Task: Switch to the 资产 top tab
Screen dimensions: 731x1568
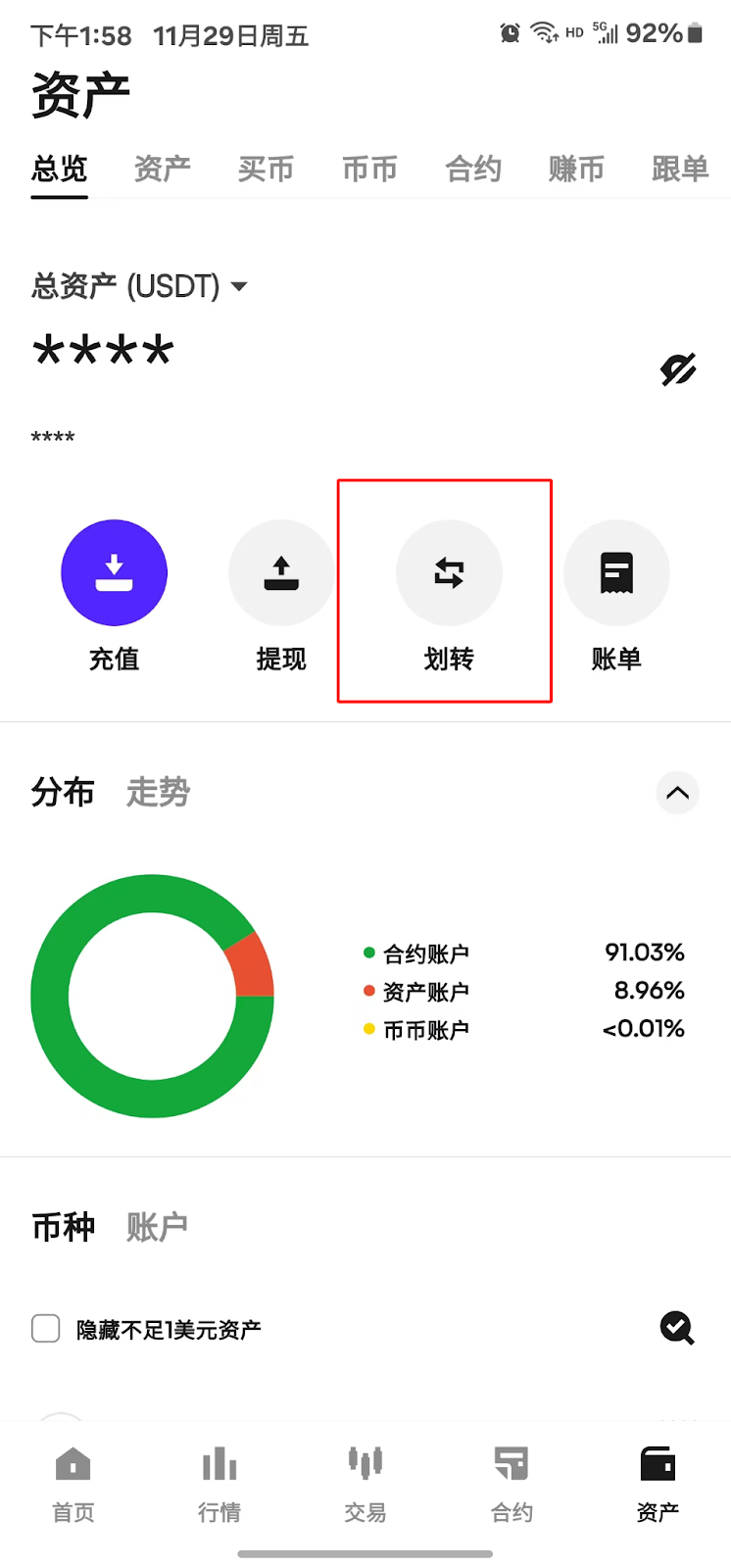Action: tap(162, 169)
